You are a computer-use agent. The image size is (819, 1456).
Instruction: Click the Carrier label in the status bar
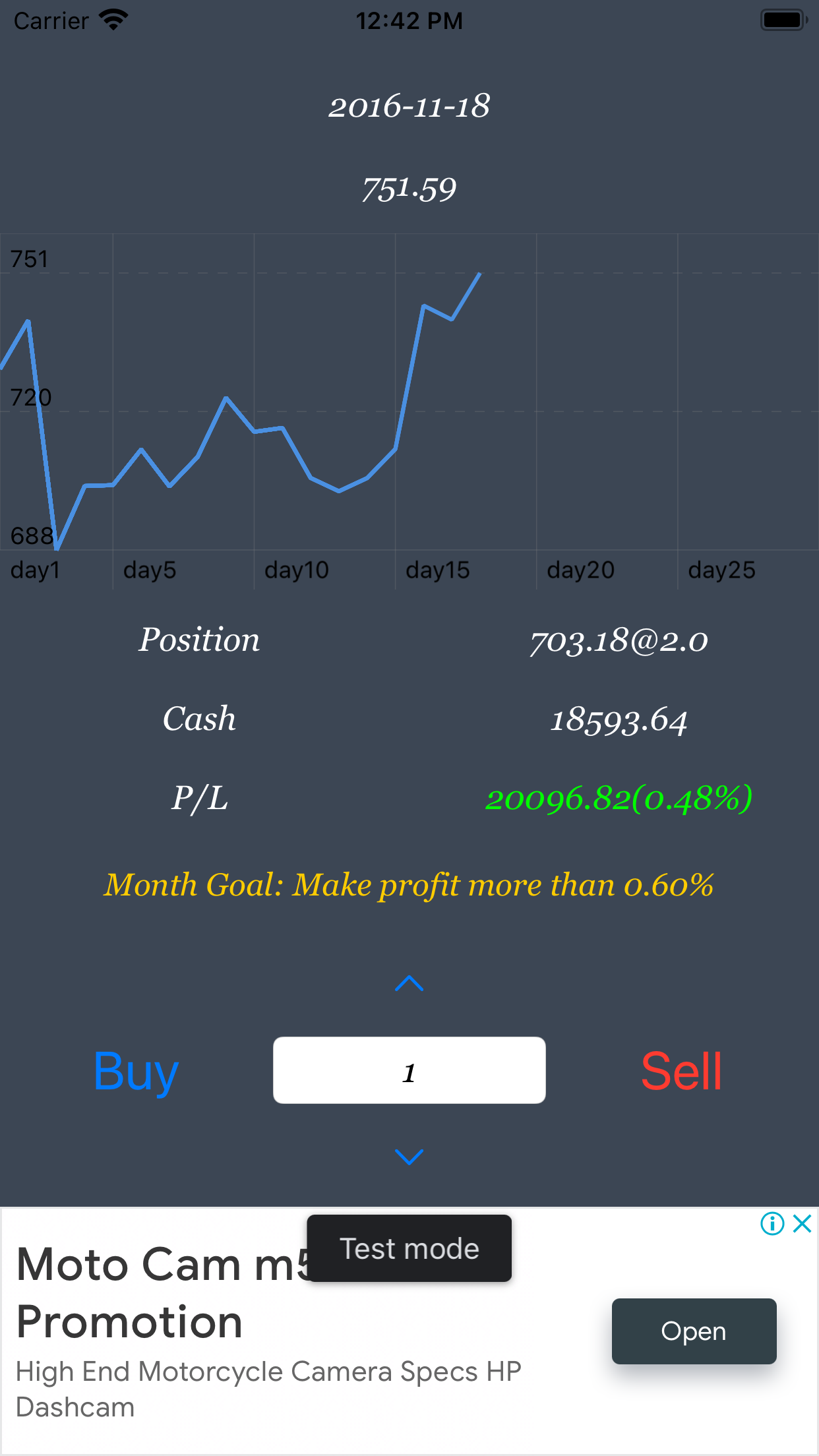point(51,20)
